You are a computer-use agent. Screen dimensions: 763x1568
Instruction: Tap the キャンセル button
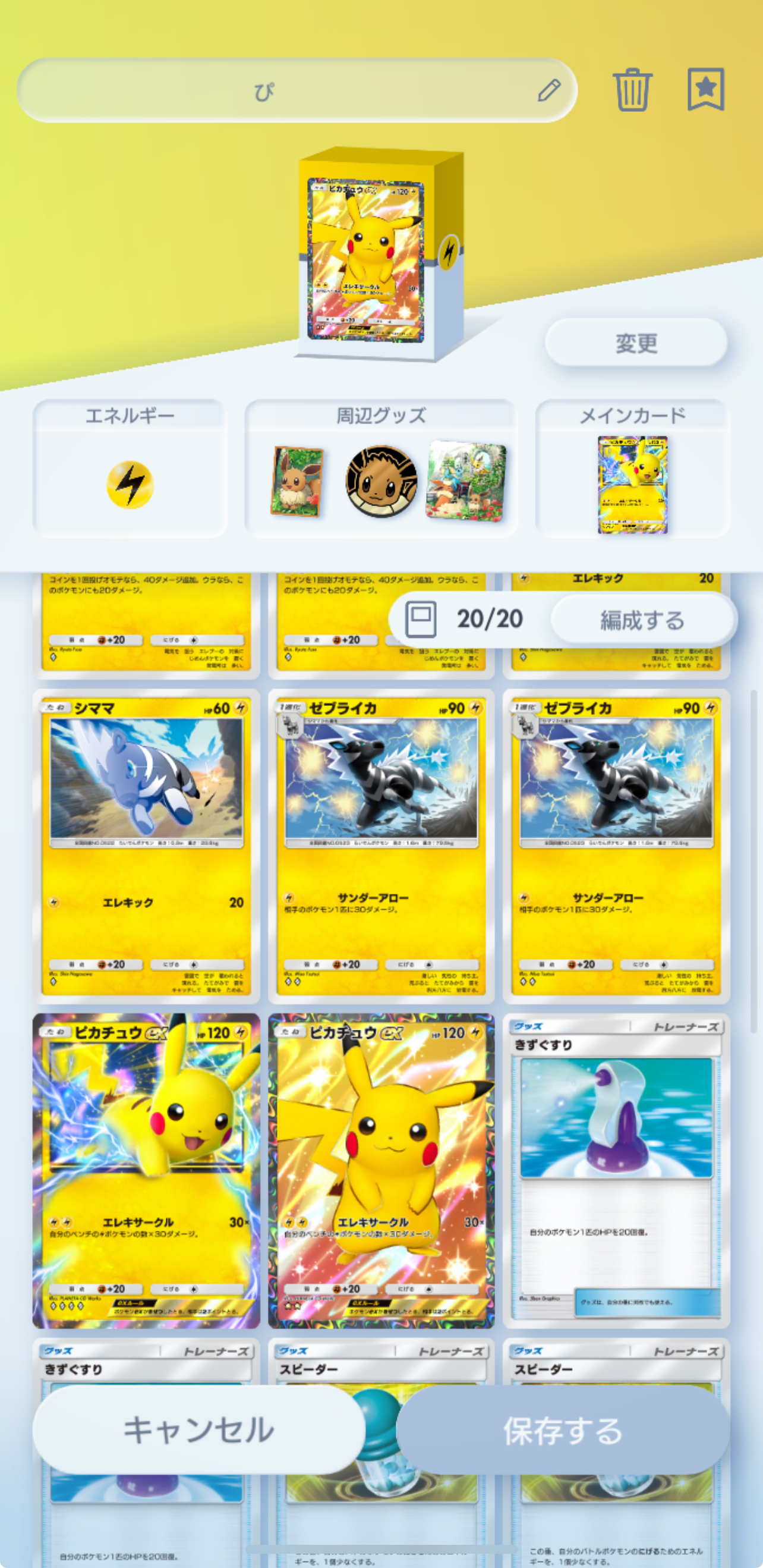[199, 1429]
